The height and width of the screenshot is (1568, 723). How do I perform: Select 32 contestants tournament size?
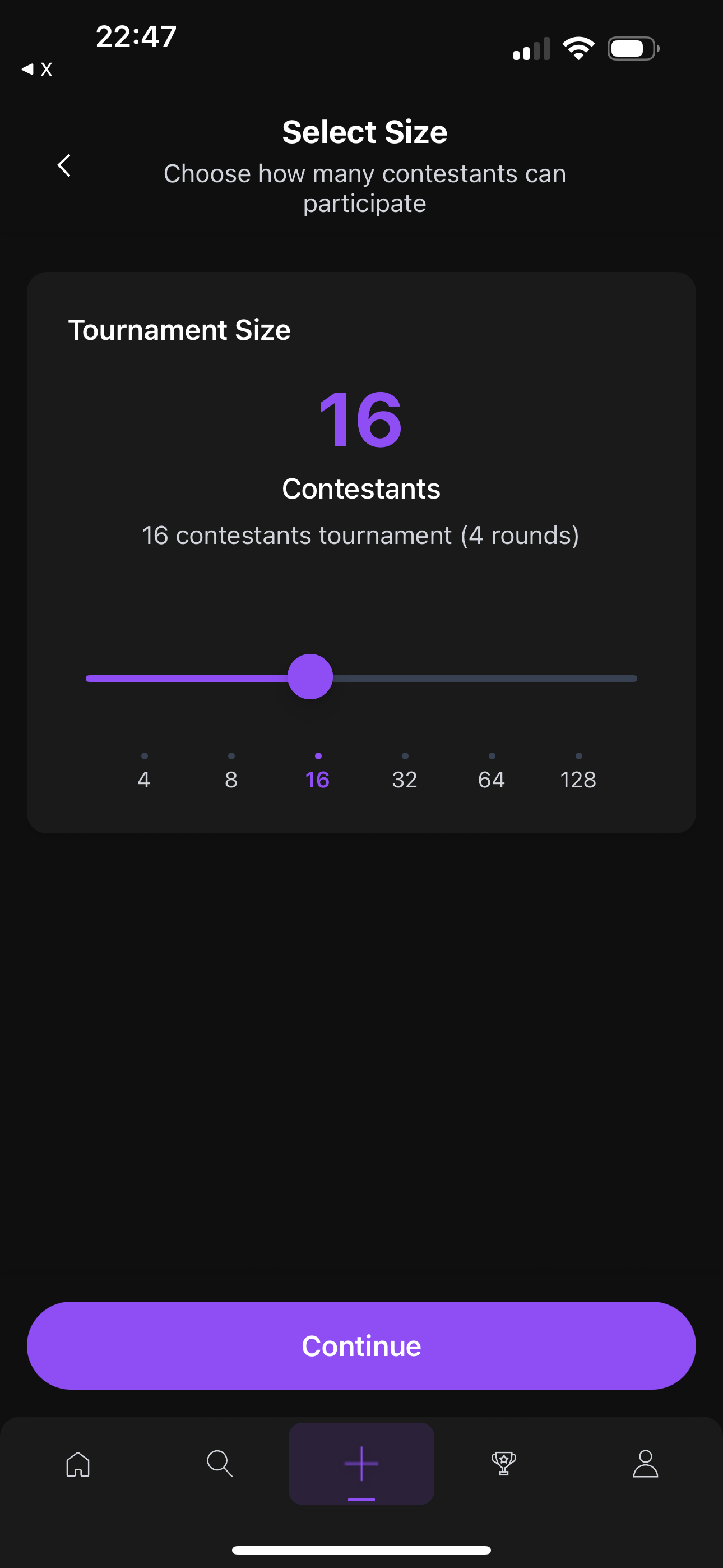(405, 778)
